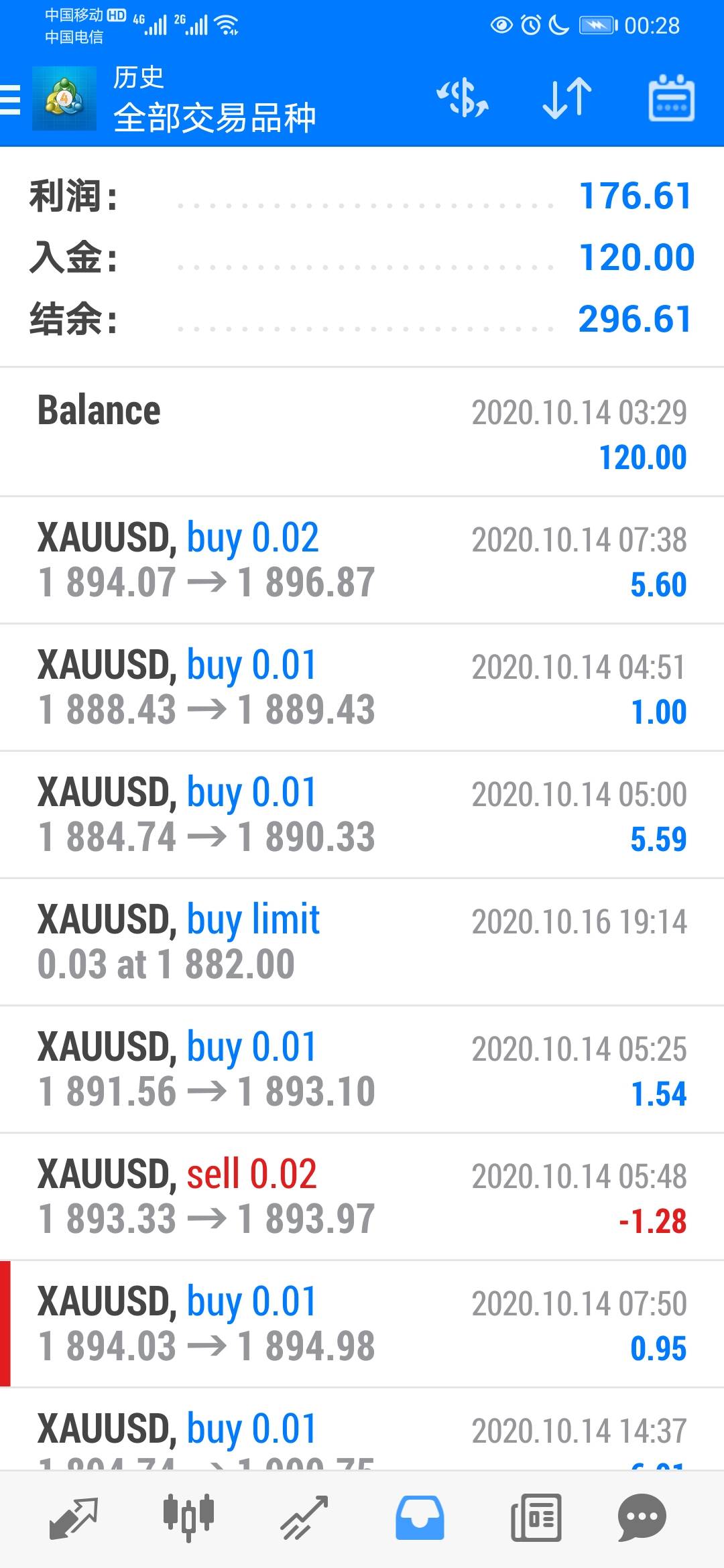The image size is (724, 1568).
Task: Switch to the News tab
Action: click(x=536, y=1518)
